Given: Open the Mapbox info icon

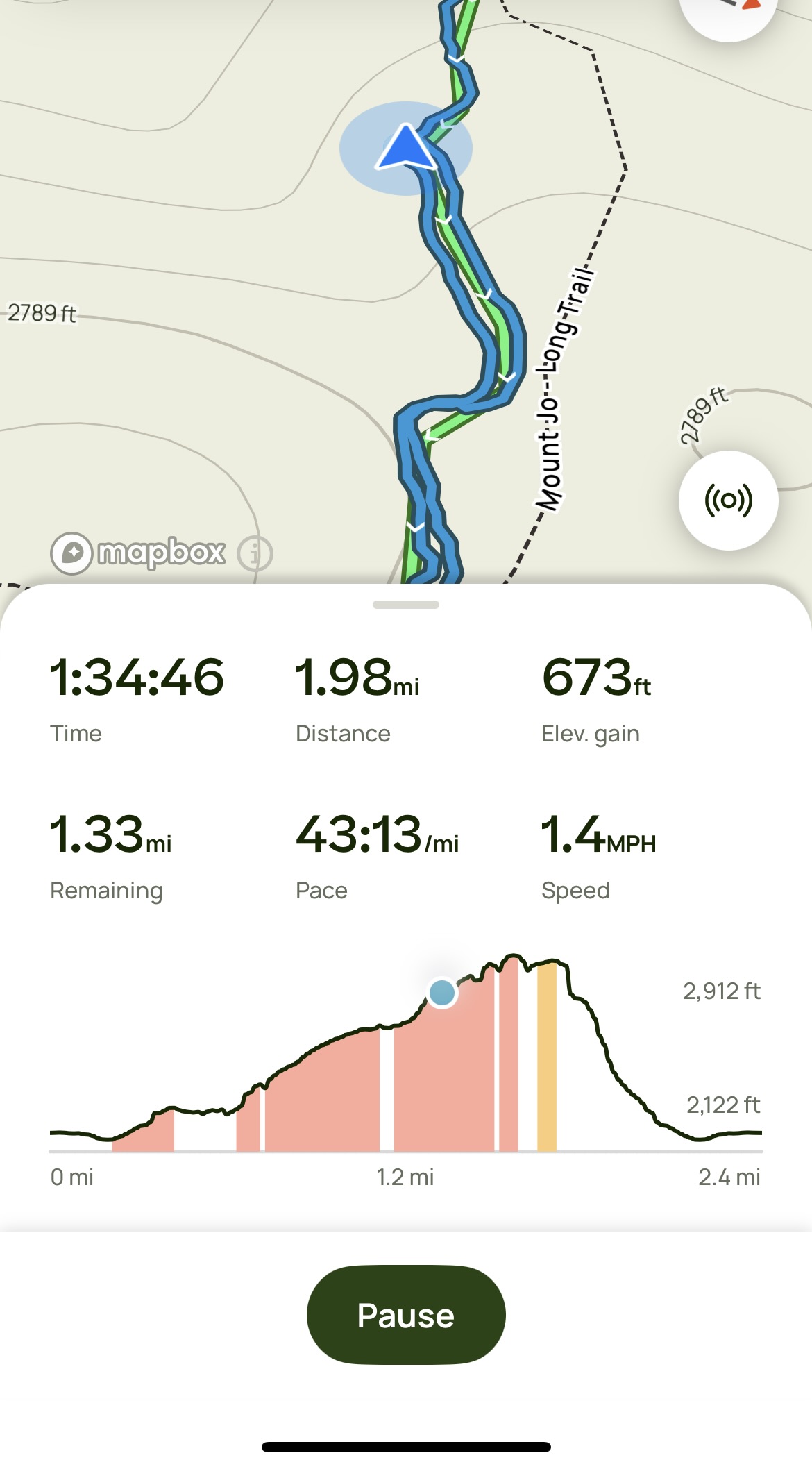Looking at the screenshot, I should point(255,554).
